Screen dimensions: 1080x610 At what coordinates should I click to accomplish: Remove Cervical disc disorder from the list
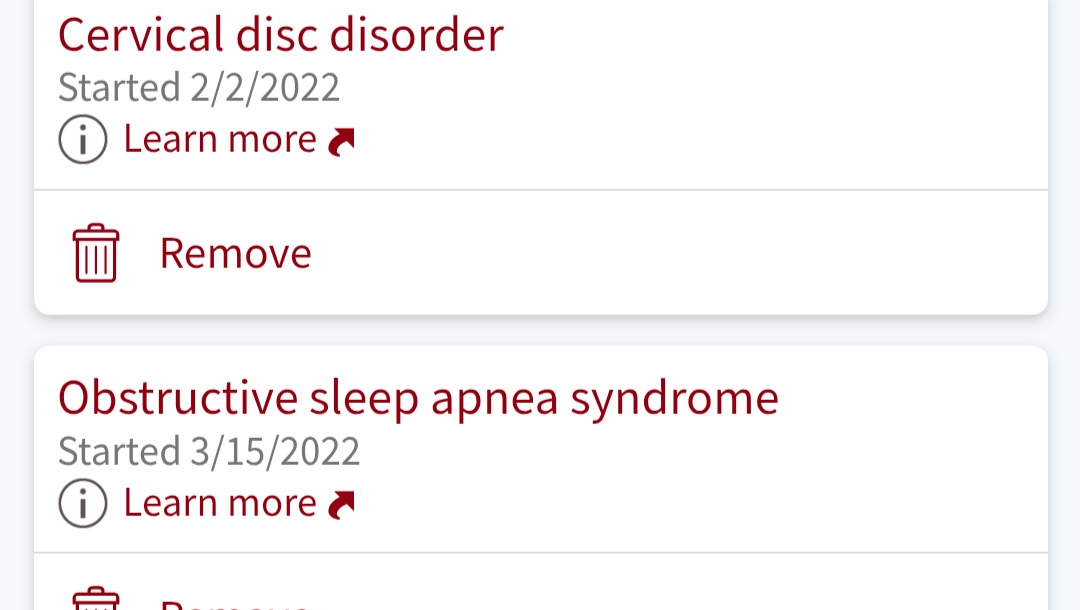[x=235, y=253]
